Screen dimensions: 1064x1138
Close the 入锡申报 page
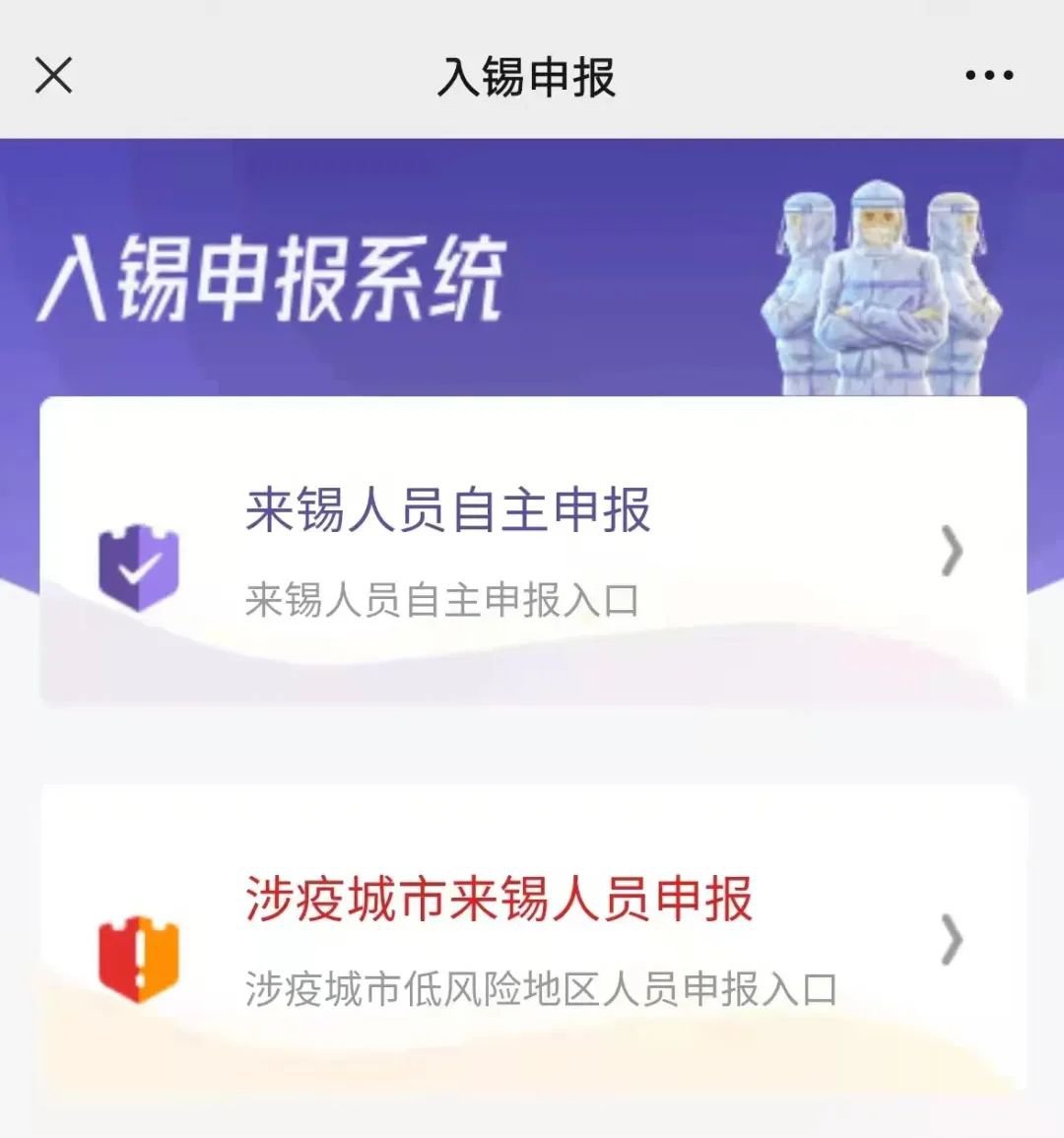(53, 75)
